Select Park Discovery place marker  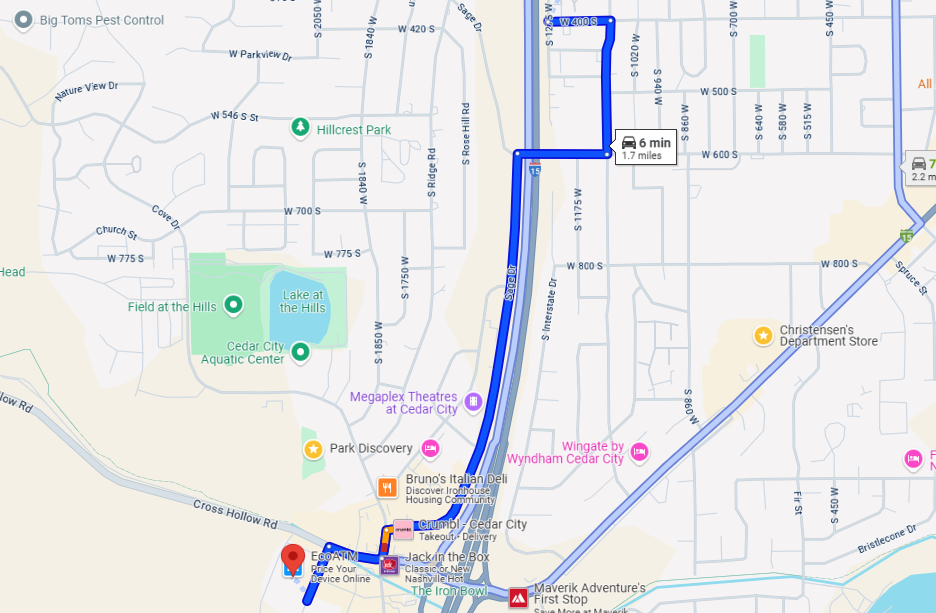tap(313, 448)
